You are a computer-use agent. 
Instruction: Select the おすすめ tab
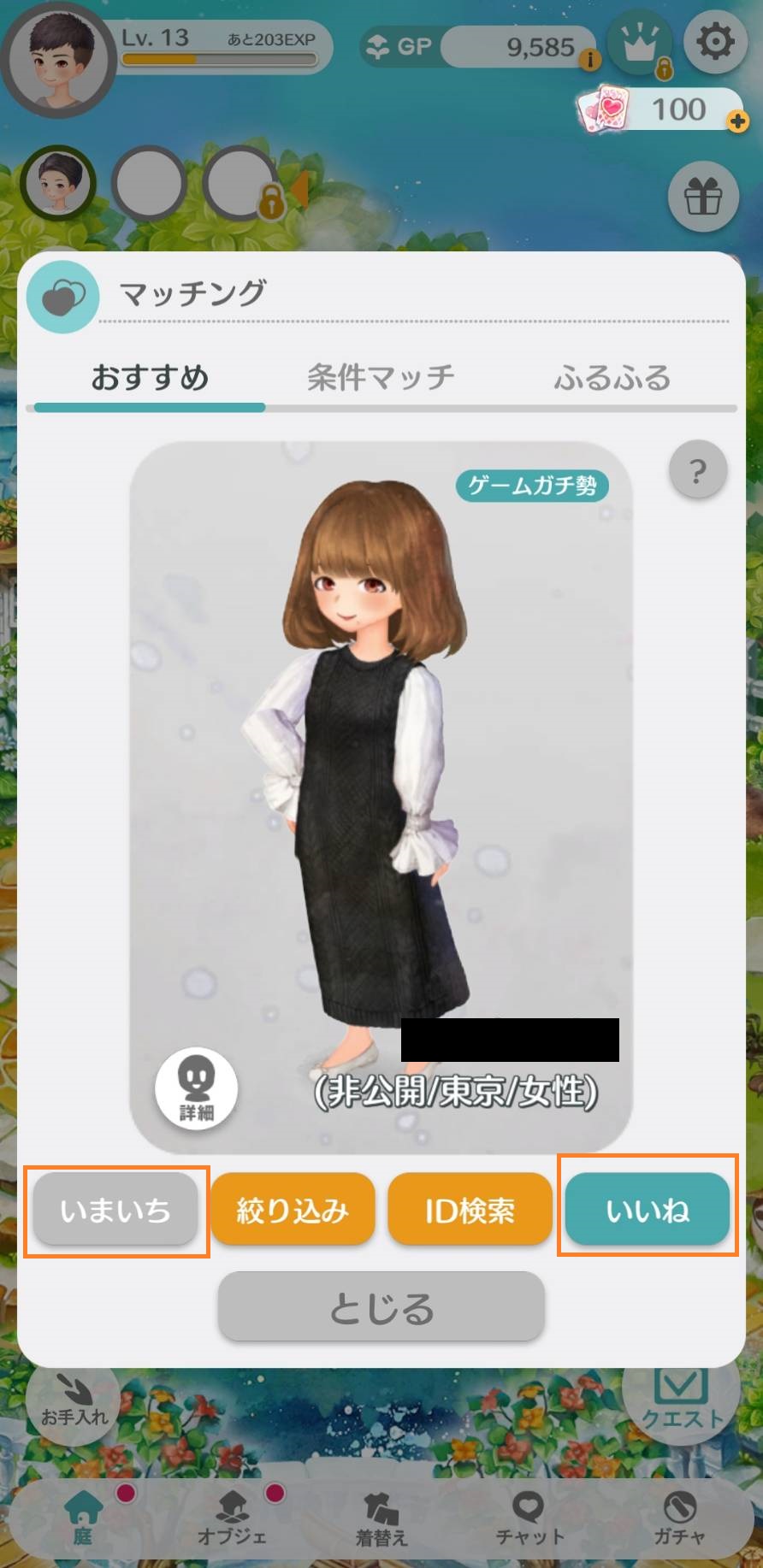(150, 377)
